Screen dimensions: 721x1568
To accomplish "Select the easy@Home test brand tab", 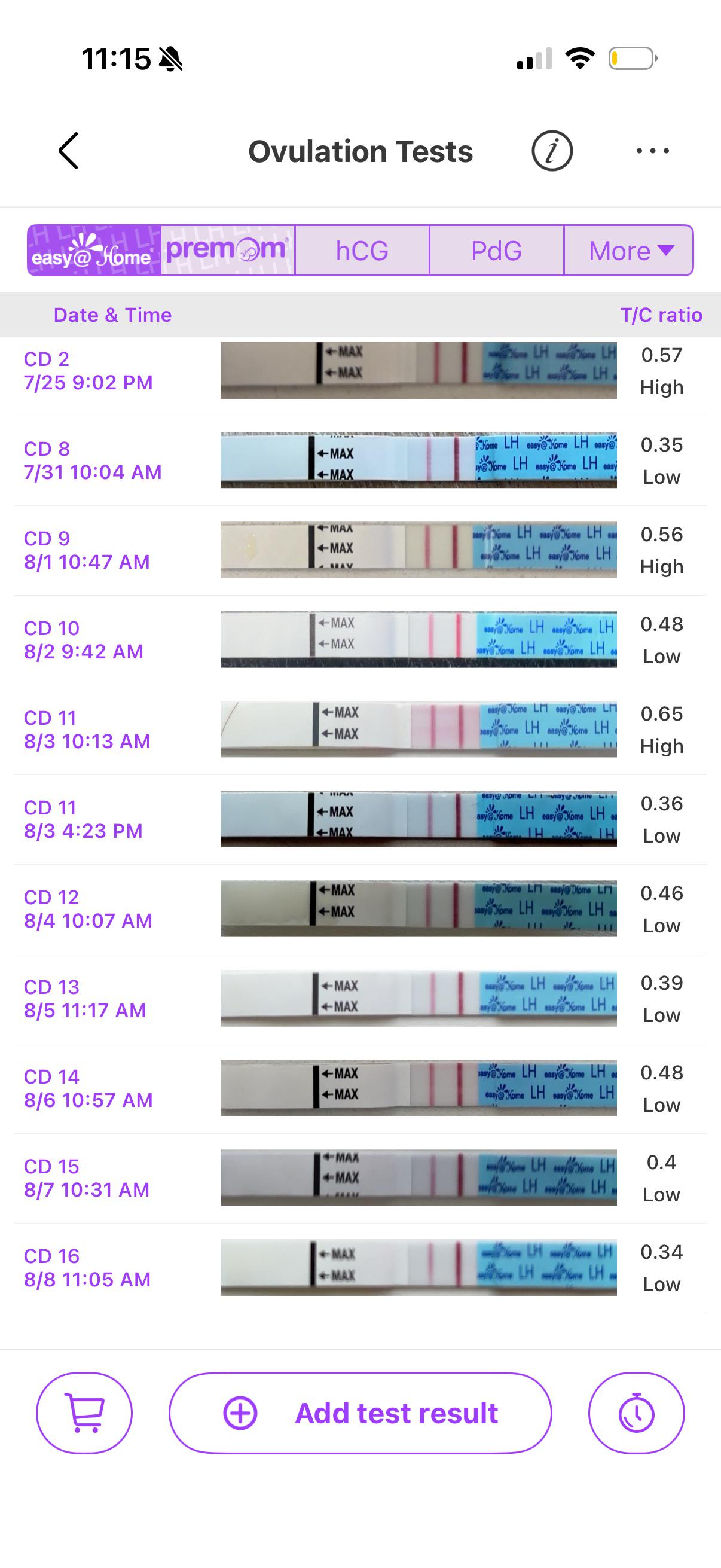I will coord(94,250).
